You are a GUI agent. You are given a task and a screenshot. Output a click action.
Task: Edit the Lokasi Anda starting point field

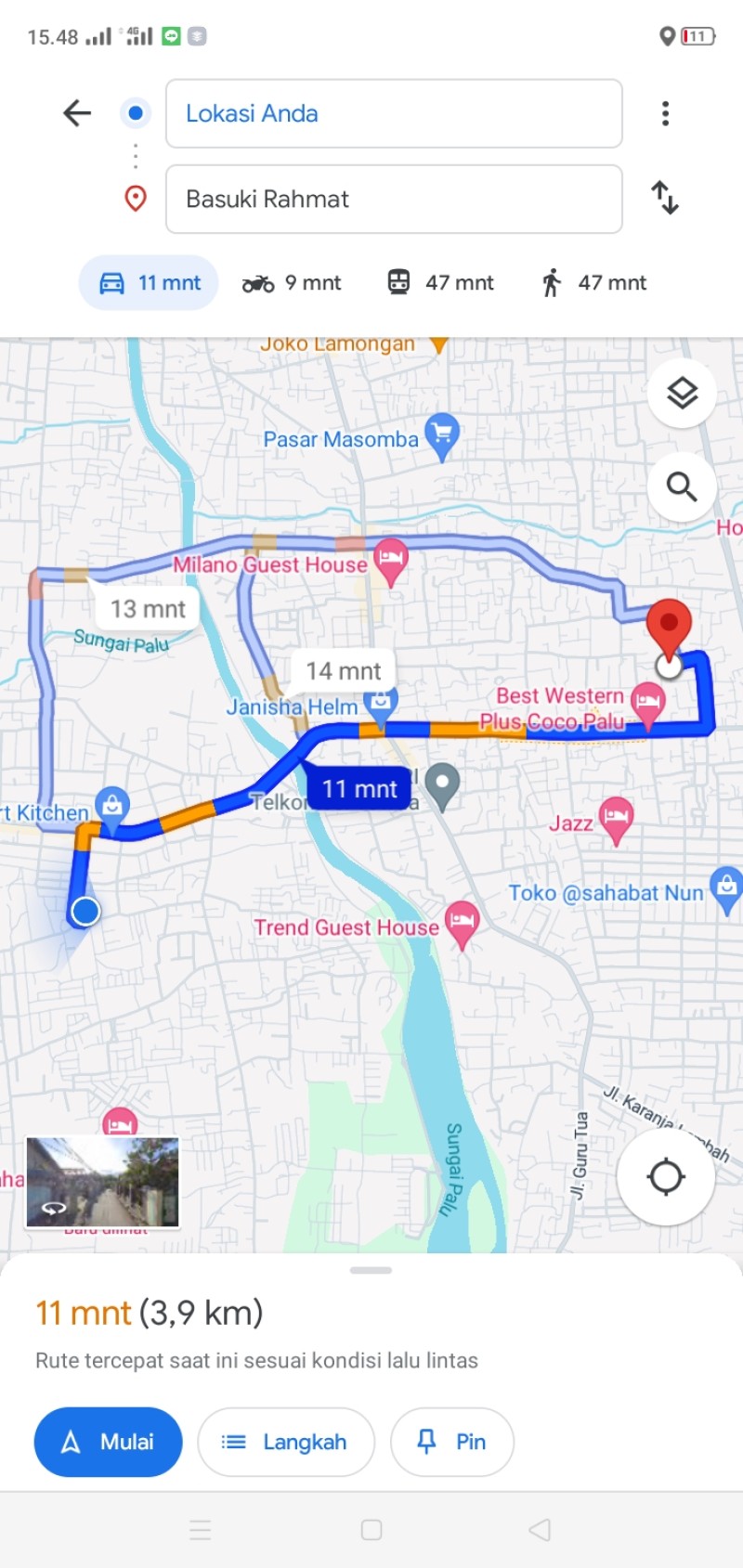pos(394,113)
